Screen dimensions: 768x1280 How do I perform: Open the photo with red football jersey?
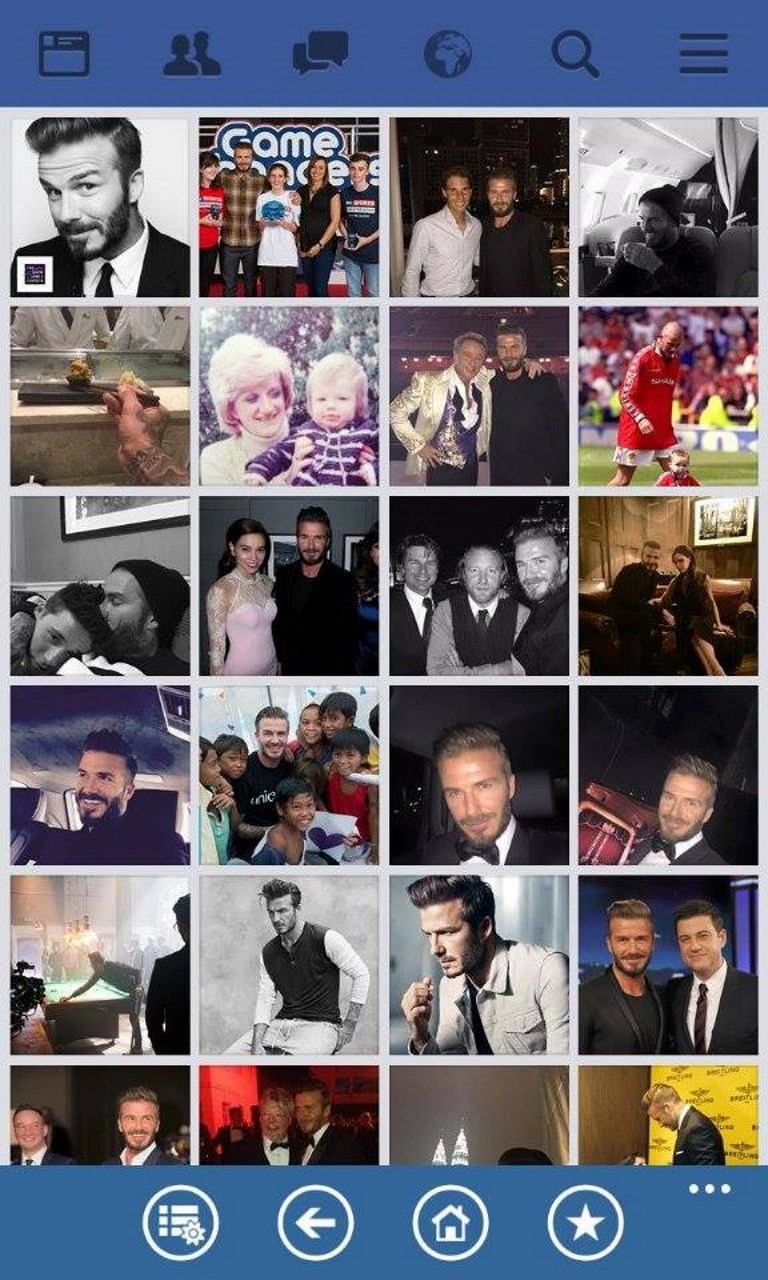click(668, 396)
